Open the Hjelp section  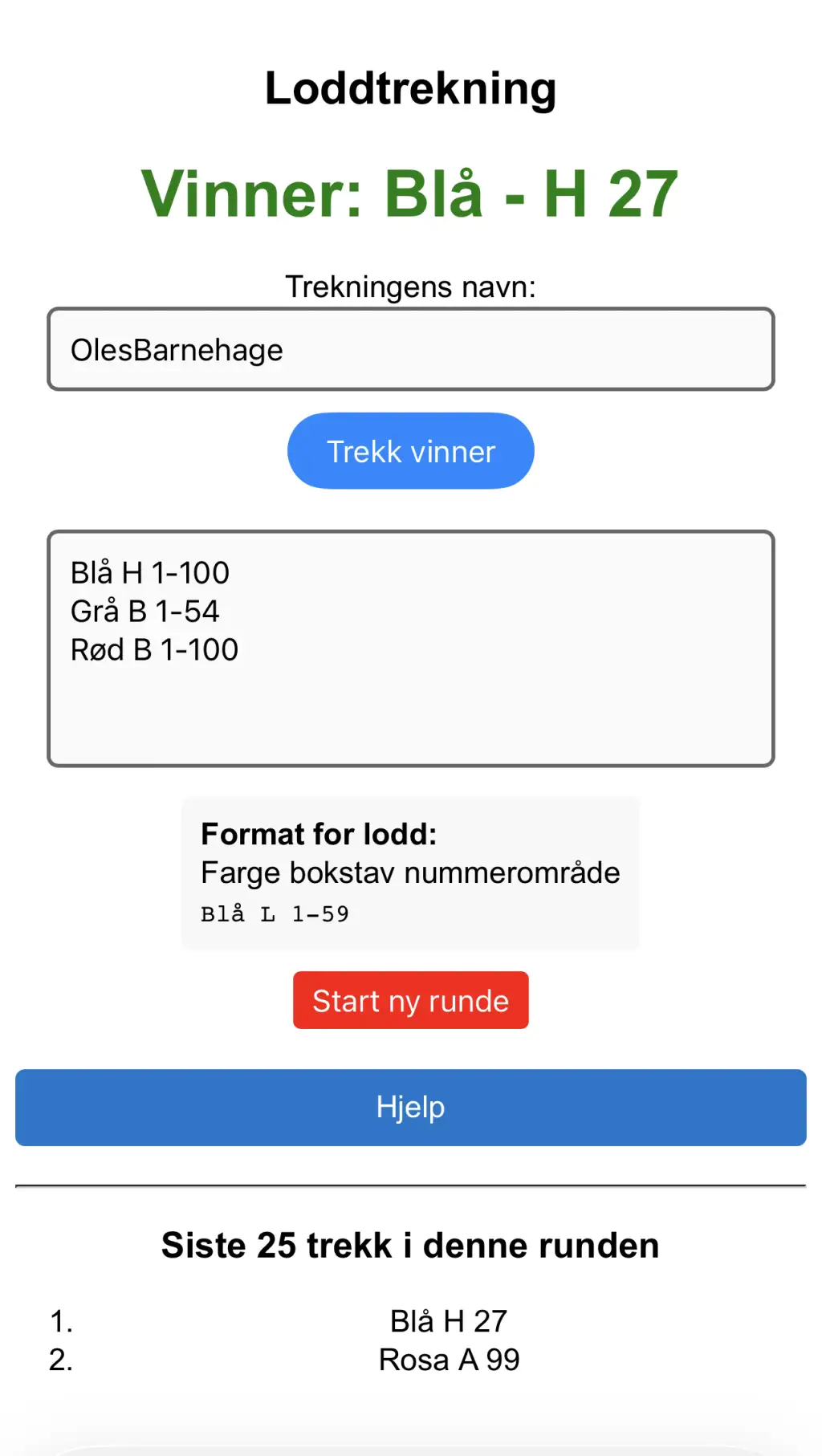[x=410, y=1107]
